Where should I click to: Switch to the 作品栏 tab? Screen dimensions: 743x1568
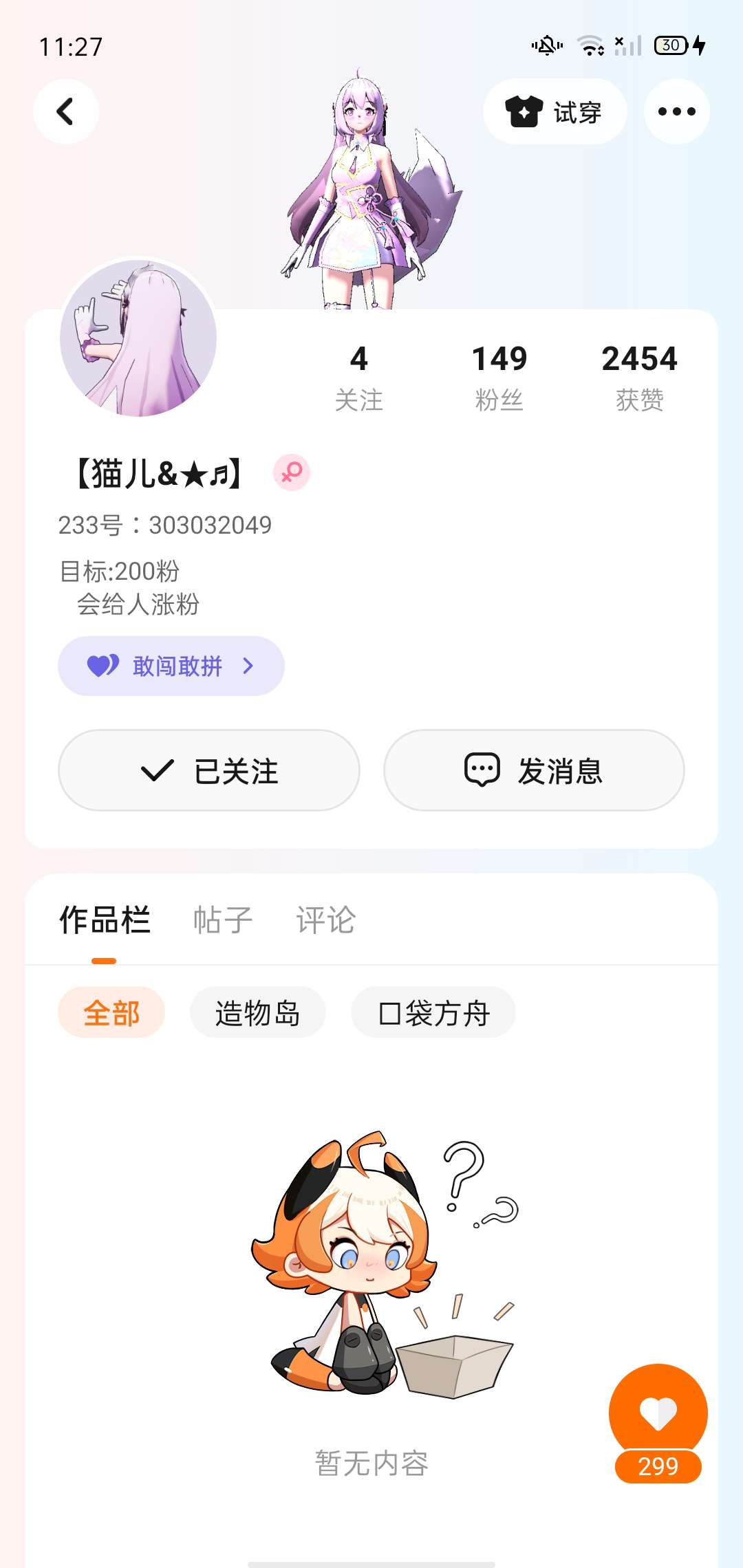click(105, 920)
